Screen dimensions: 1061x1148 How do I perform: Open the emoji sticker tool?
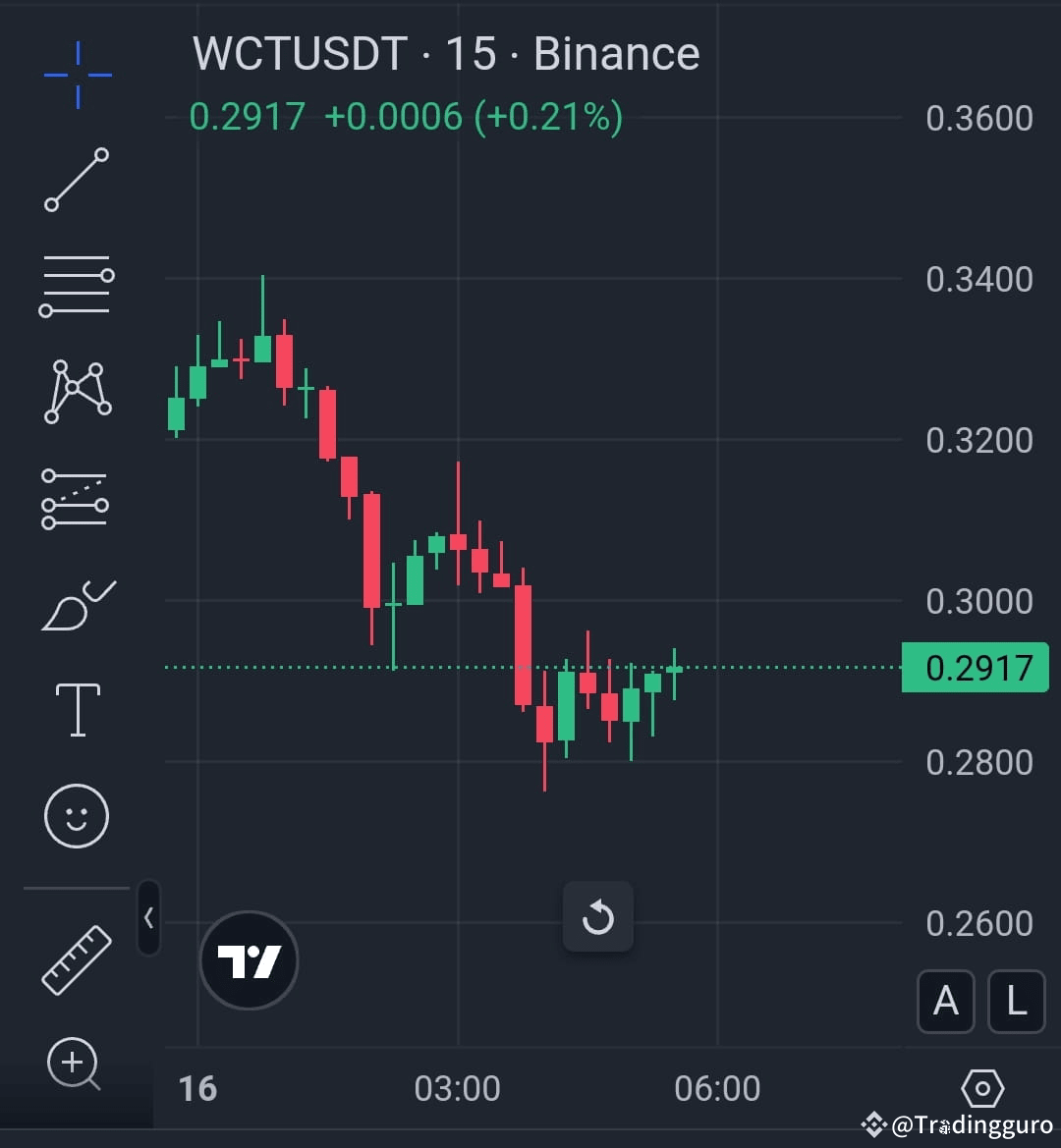point(77,815)
